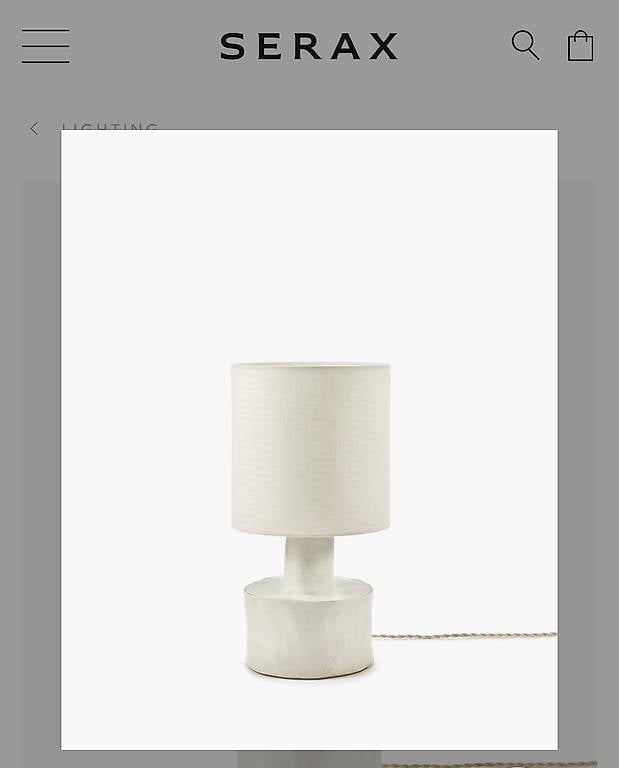Open the hamburger menu
This screenshot has height=768, width=619.
[46, 46]
